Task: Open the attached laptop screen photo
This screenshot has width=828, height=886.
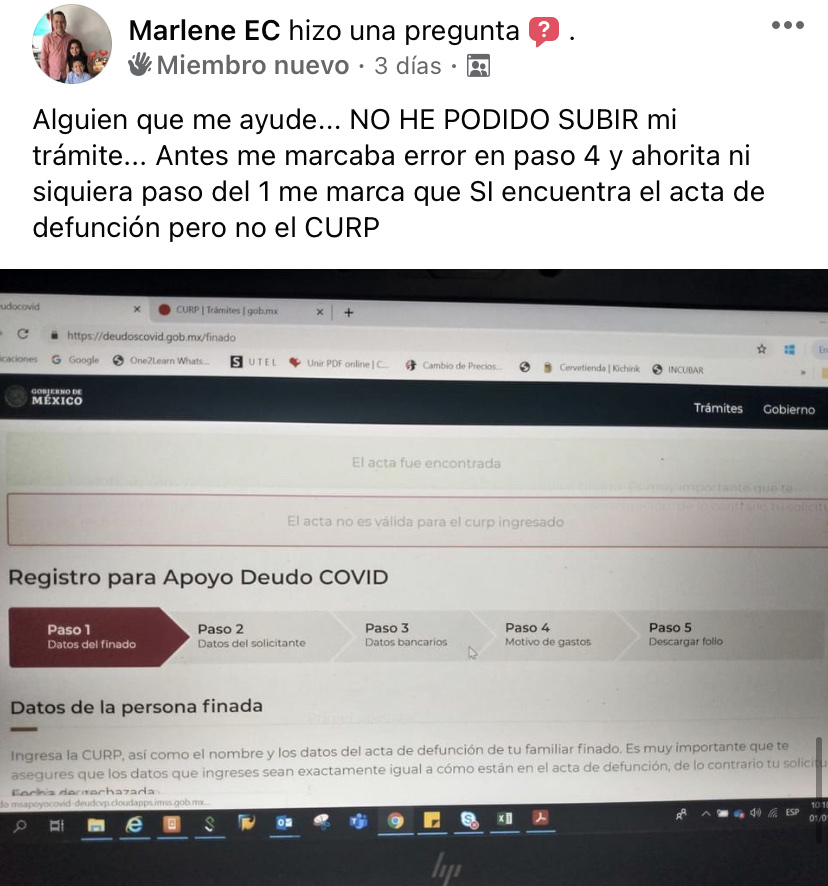Action: (x=414, y=577)
